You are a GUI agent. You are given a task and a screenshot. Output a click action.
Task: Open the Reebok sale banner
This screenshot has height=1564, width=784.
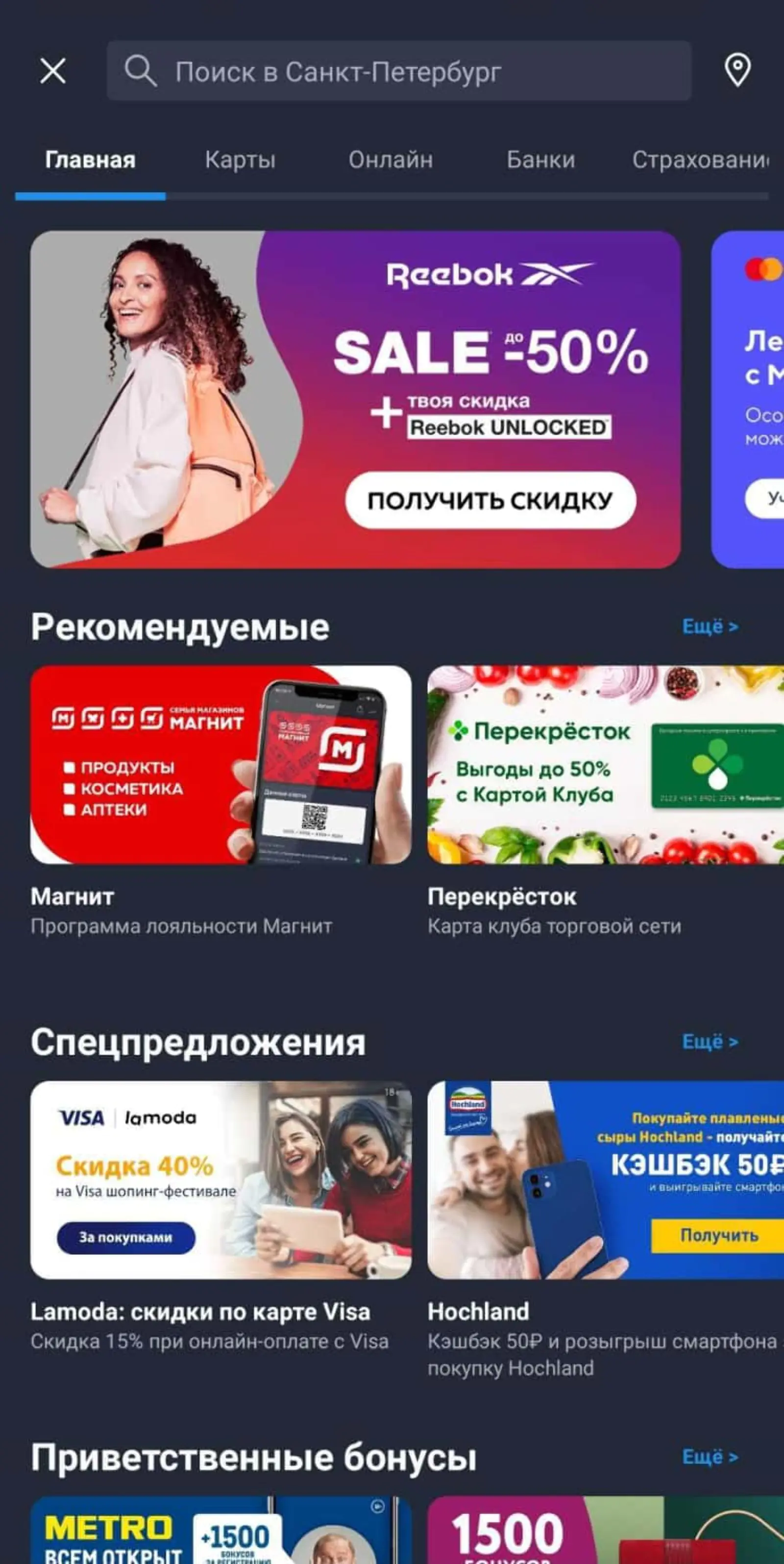pyautogui.click(x=355, y=399)
